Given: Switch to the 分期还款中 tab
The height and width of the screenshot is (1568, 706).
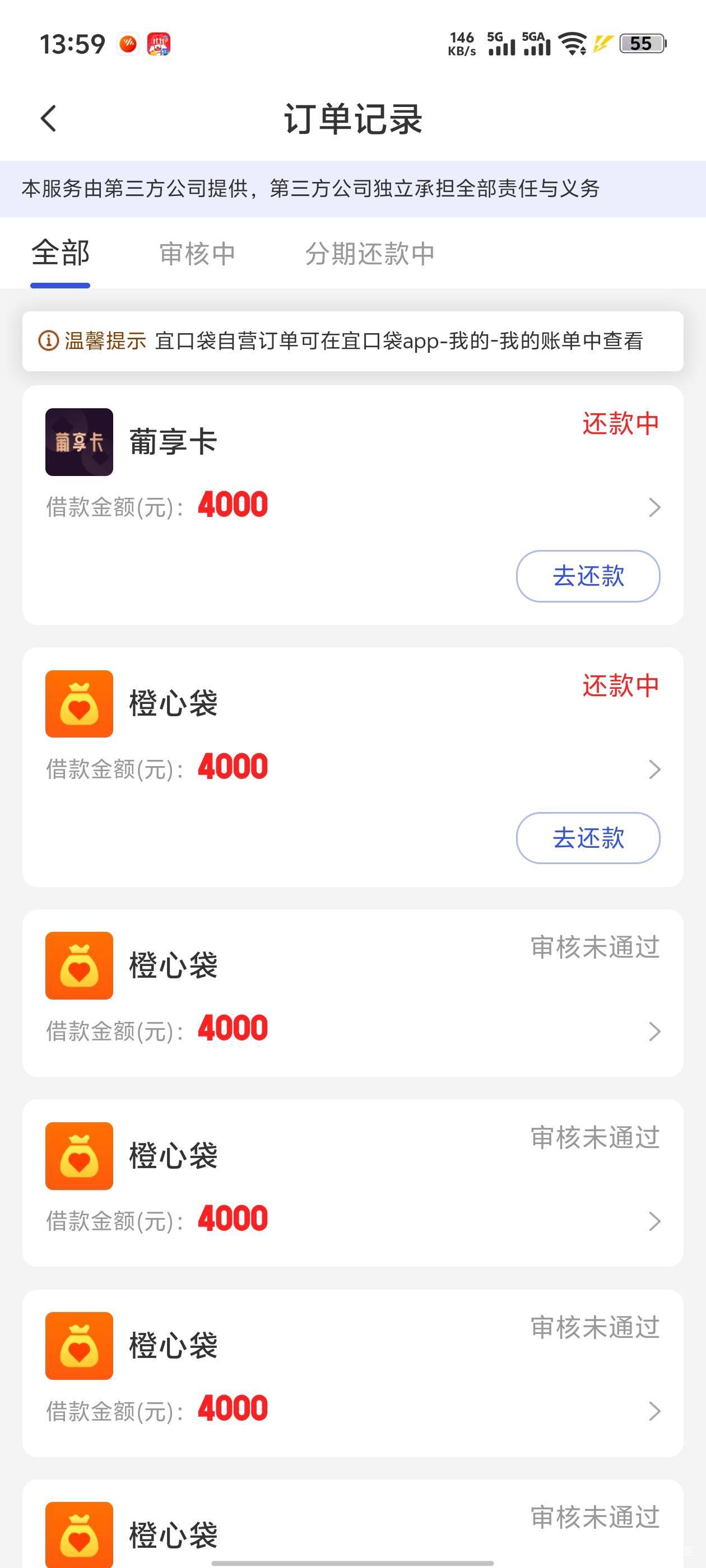Looking at the screenshot, I should click(x=369, y=253).
